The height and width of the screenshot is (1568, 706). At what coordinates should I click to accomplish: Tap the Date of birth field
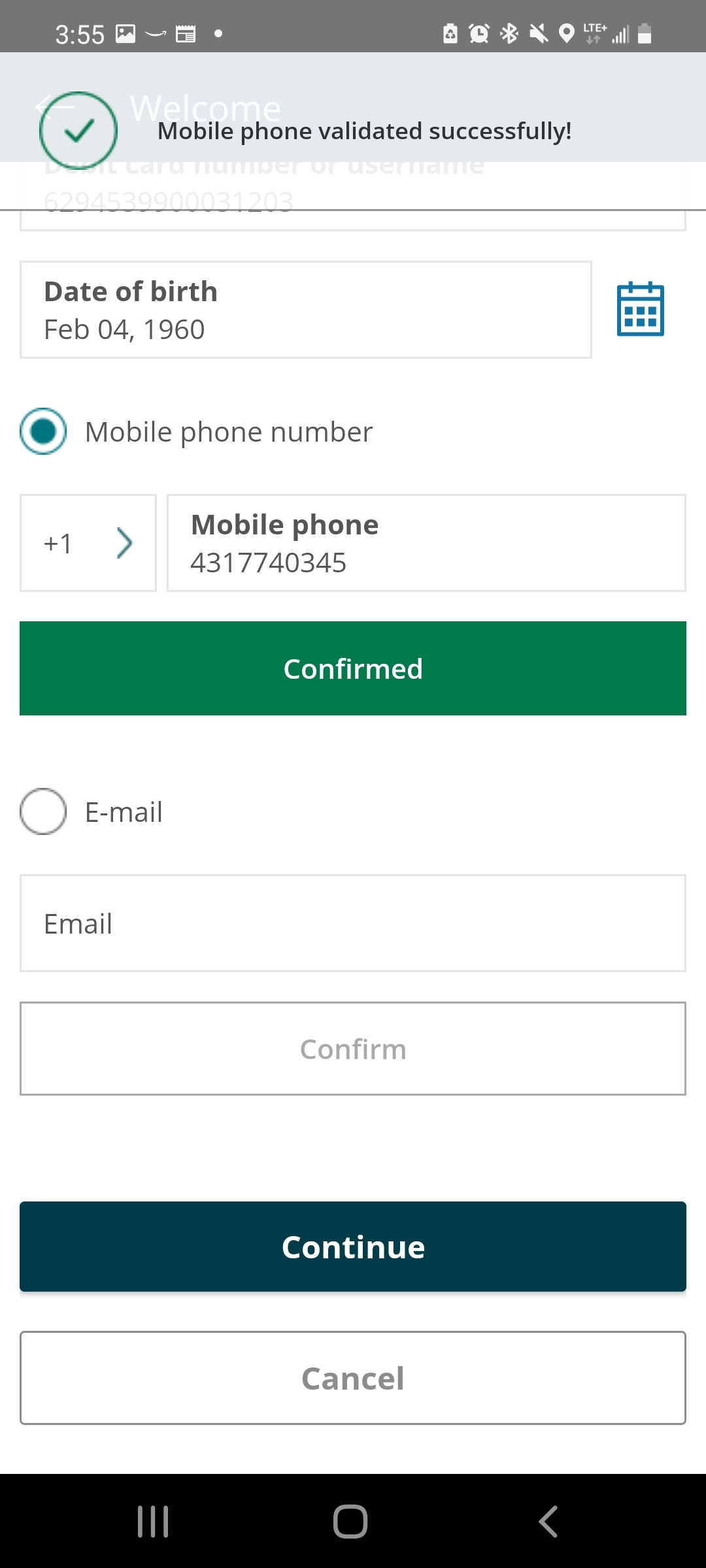click(x=306, y=310)
